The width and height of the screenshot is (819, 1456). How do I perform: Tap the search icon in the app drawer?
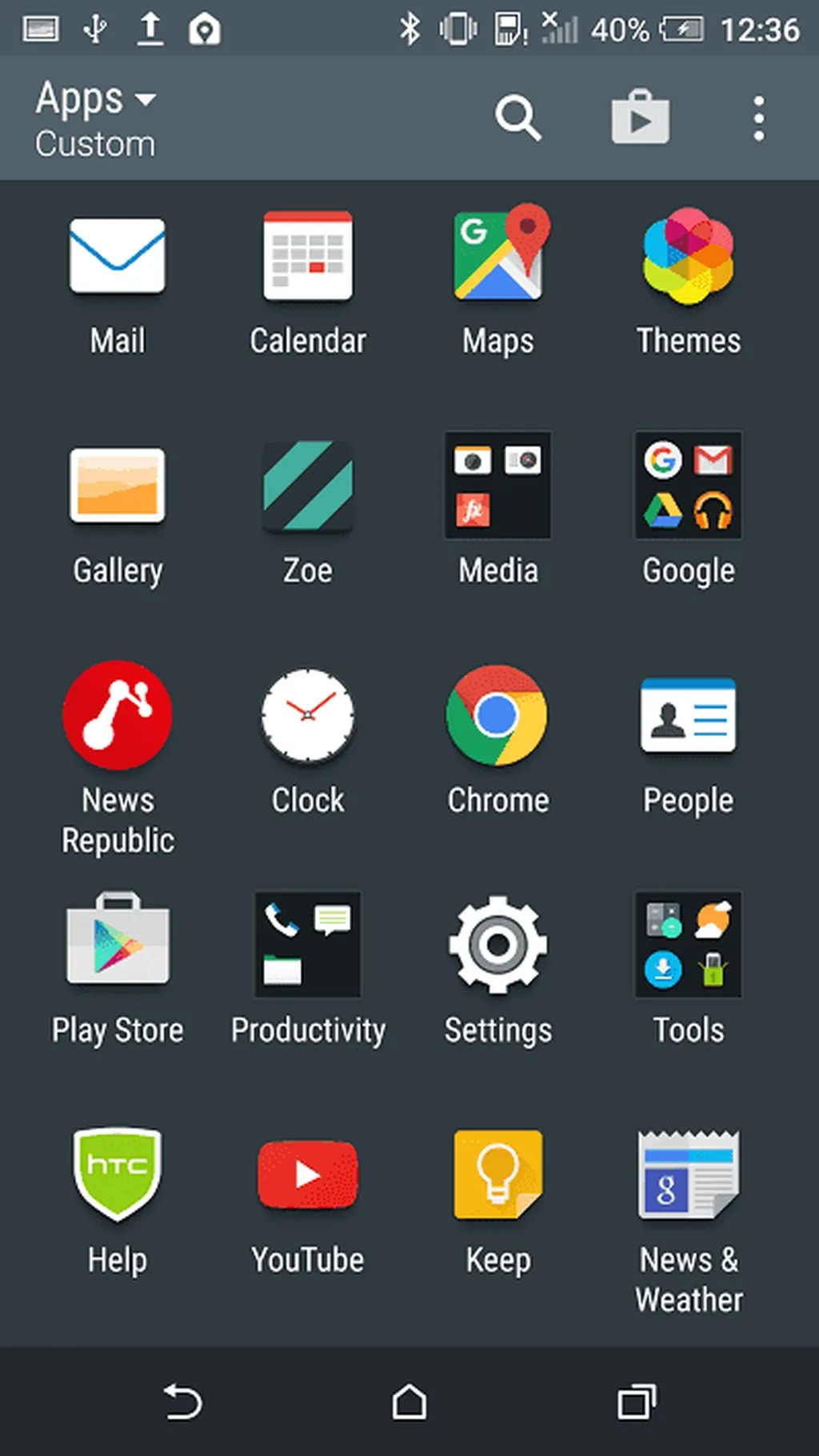[518, 117]
